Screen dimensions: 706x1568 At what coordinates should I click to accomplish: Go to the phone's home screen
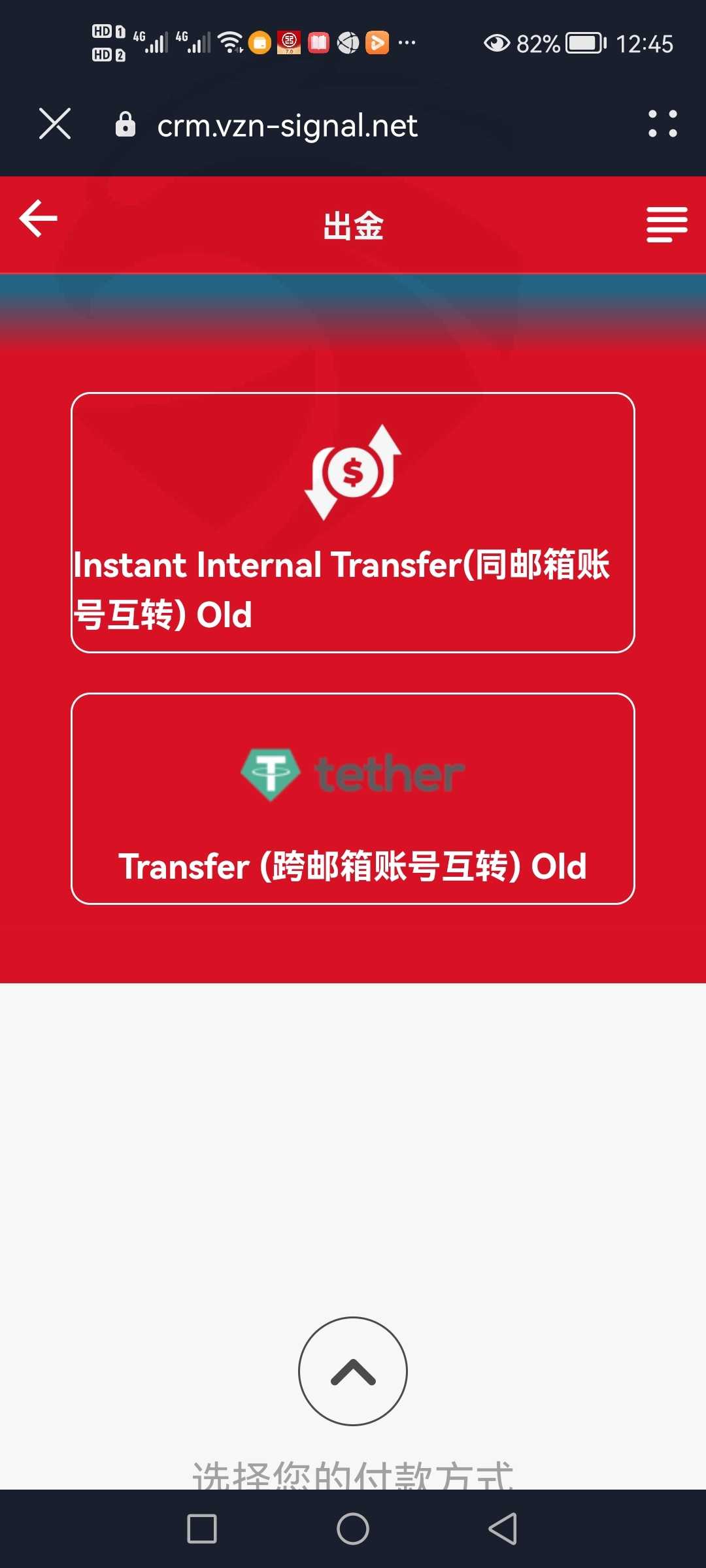353,1529
